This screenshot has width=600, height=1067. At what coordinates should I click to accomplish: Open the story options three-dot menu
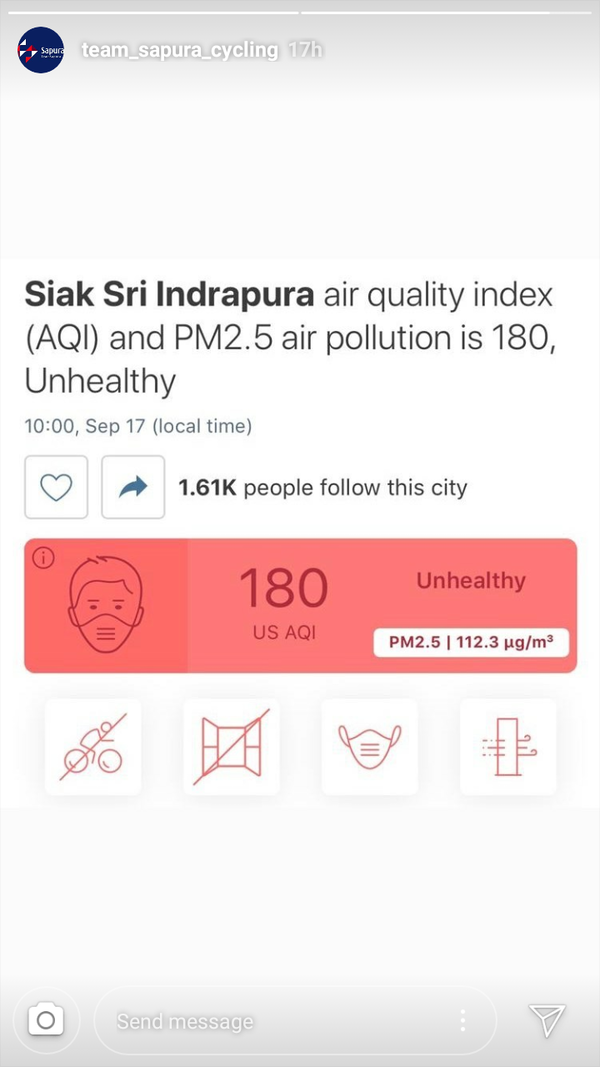click(463, 1021)
